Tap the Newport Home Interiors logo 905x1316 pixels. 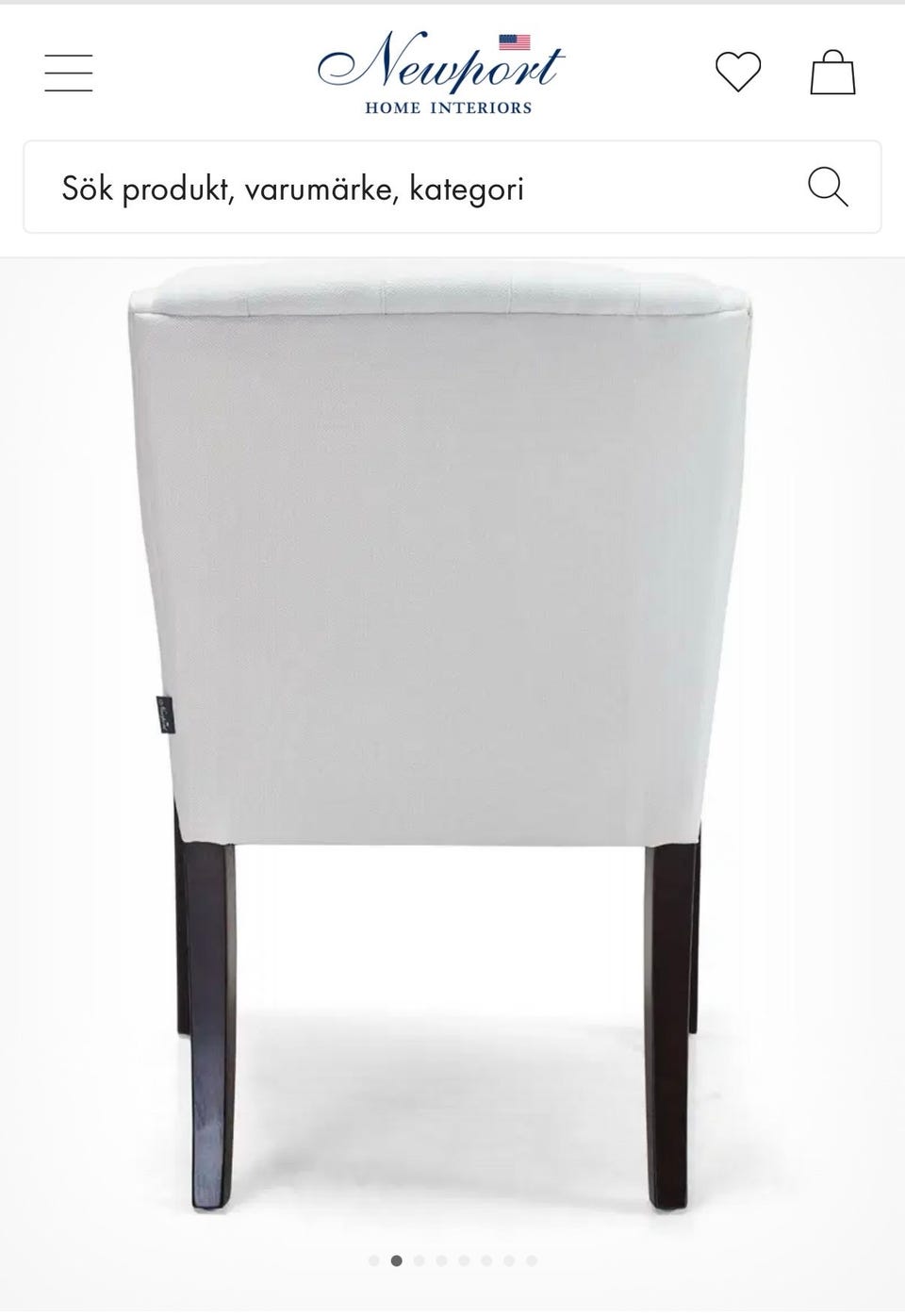point(441,73)
